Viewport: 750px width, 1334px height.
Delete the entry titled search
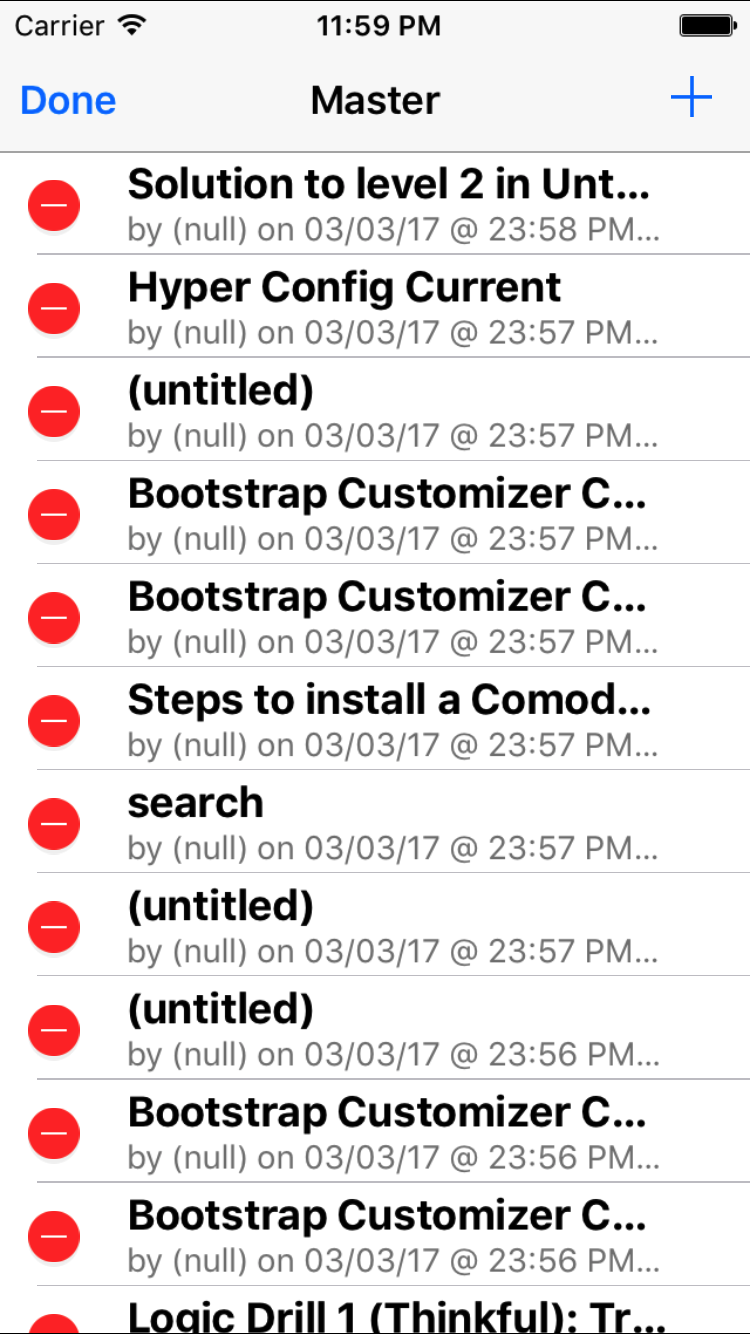pyautogui.click(x=54, y=823)
